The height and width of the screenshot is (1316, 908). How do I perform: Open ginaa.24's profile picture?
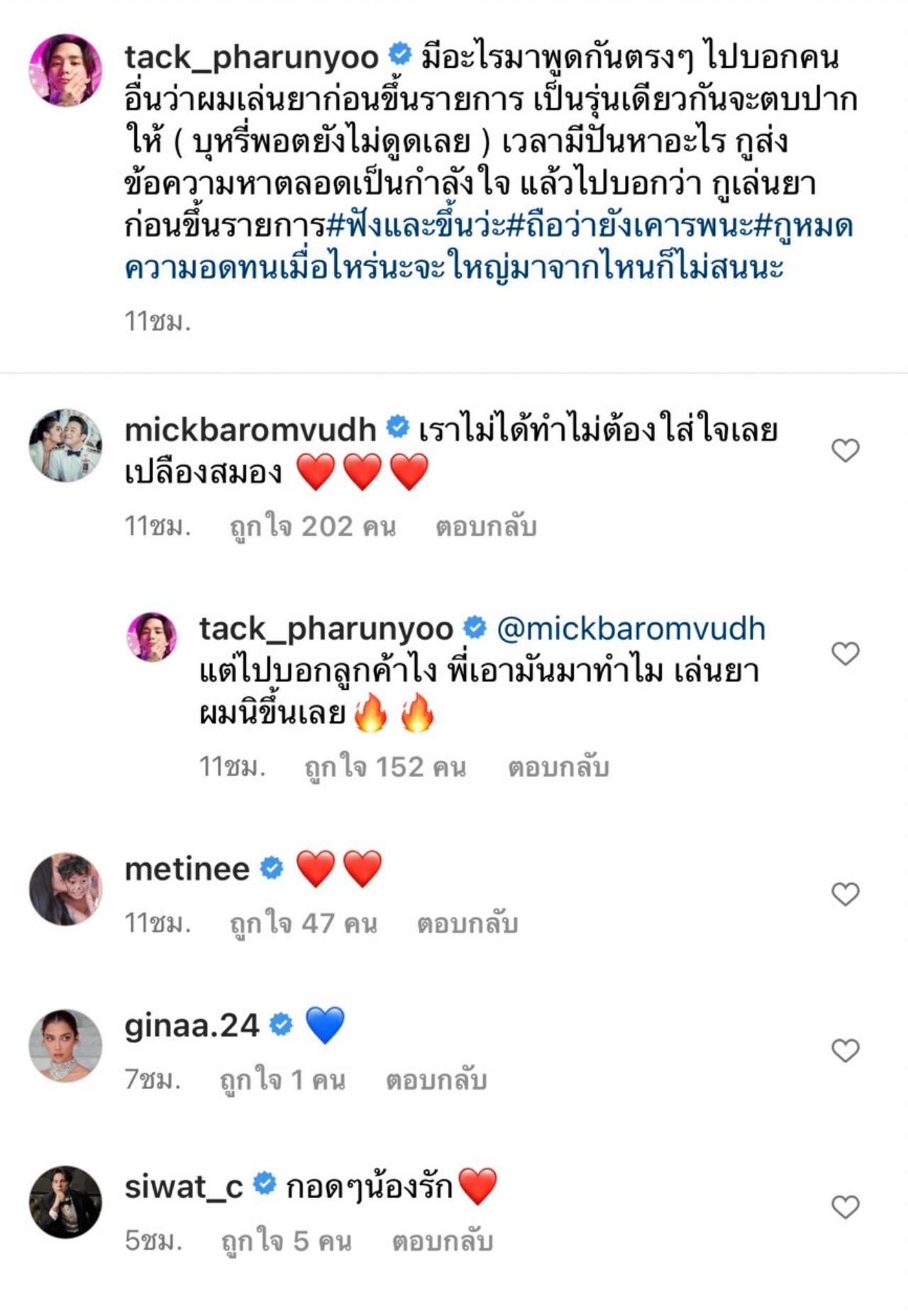coord(65,1046)
